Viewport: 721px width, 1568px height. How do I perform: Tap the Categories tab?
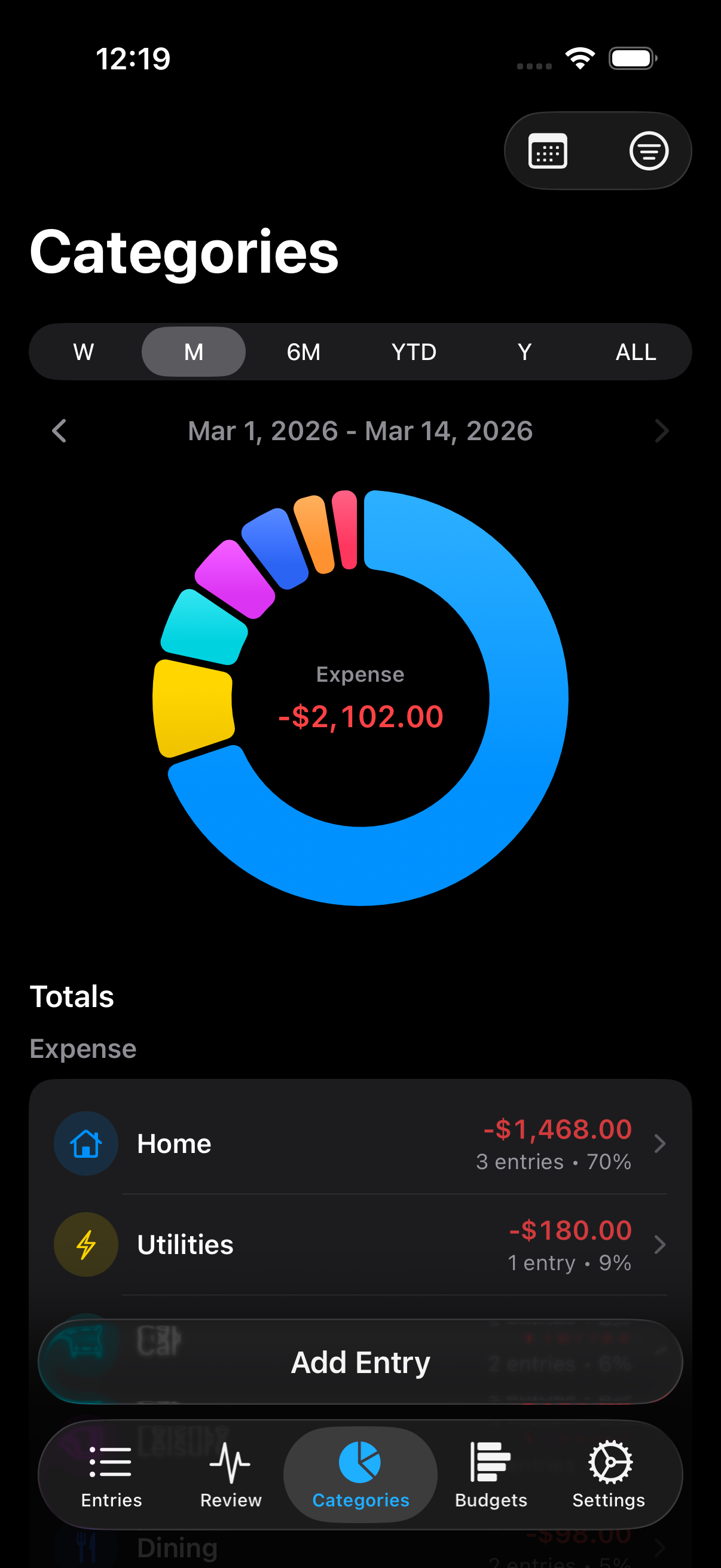pos(360,1474)
